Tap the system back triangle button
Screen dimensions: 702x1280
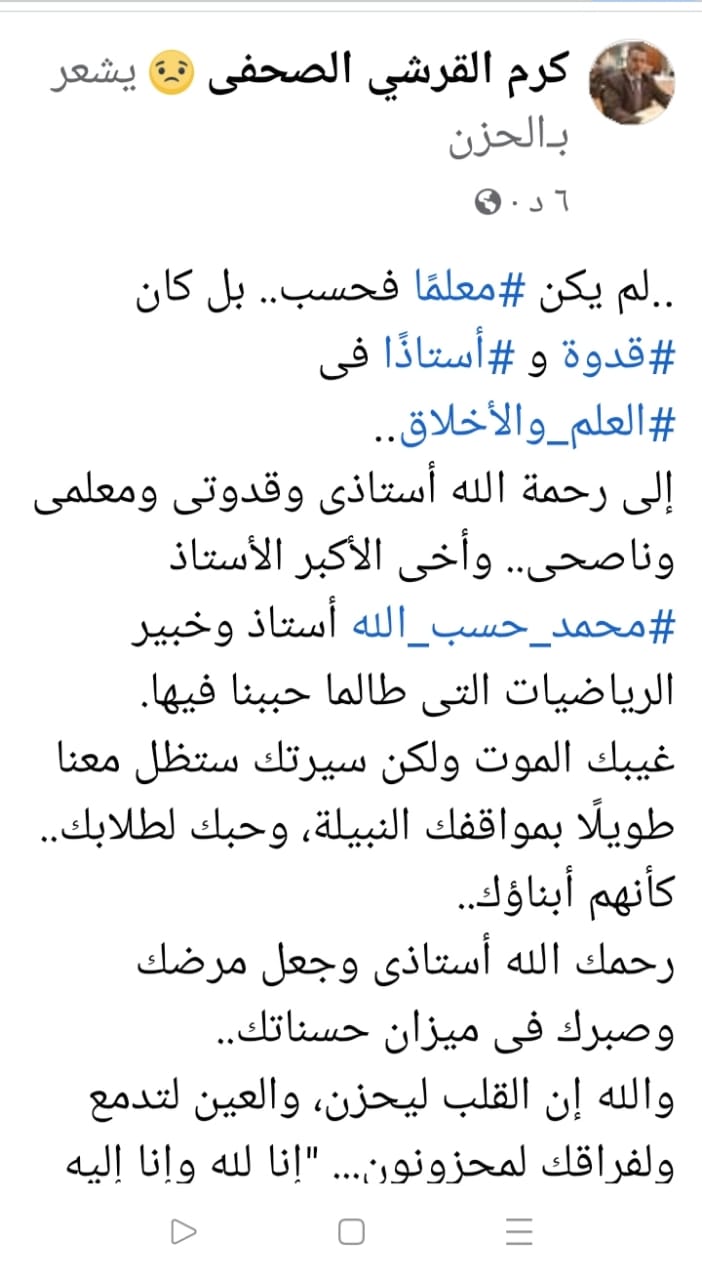[x=183, y=1233]
